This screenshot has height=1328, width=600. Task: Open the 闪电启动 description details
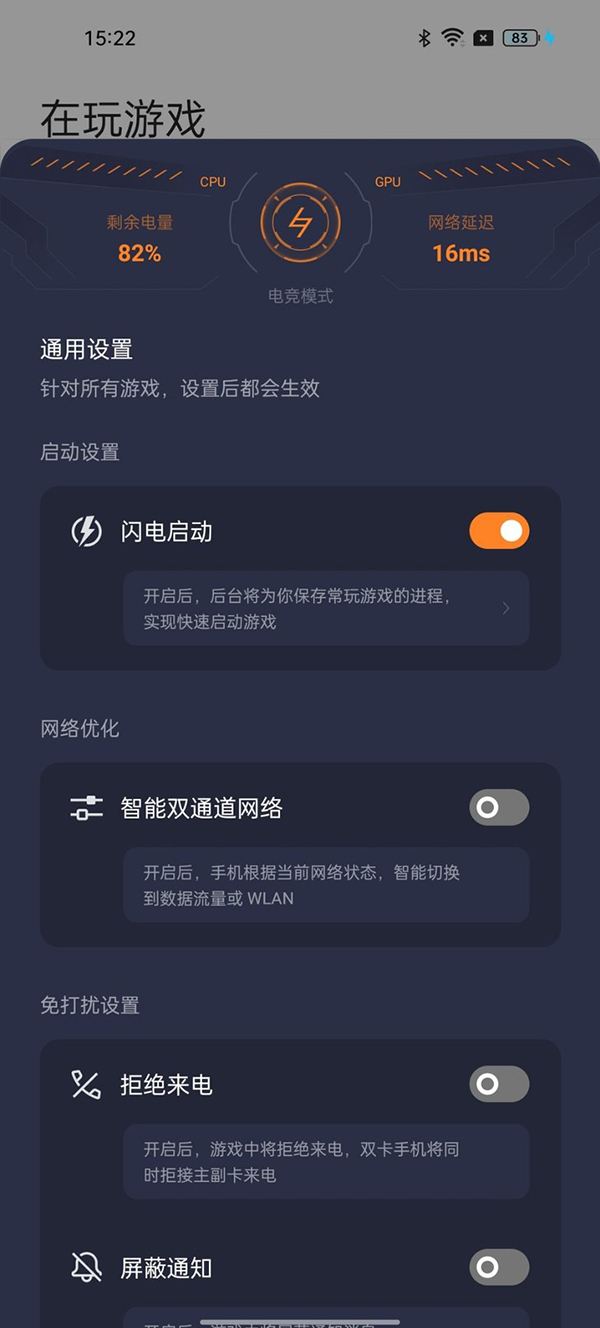(326, 608)
